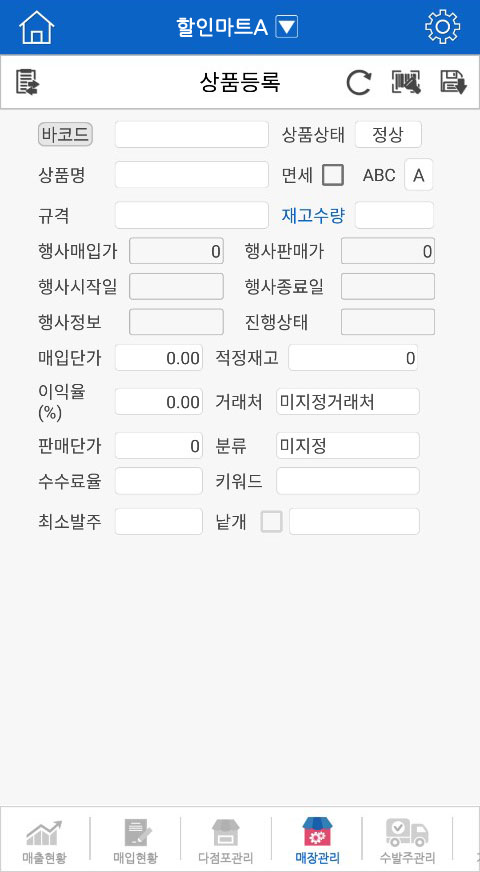The height and width of the screenshot is (872, 480).
Task: Open the product list icon
Action: pyautogui.click(x=26, y=82)
